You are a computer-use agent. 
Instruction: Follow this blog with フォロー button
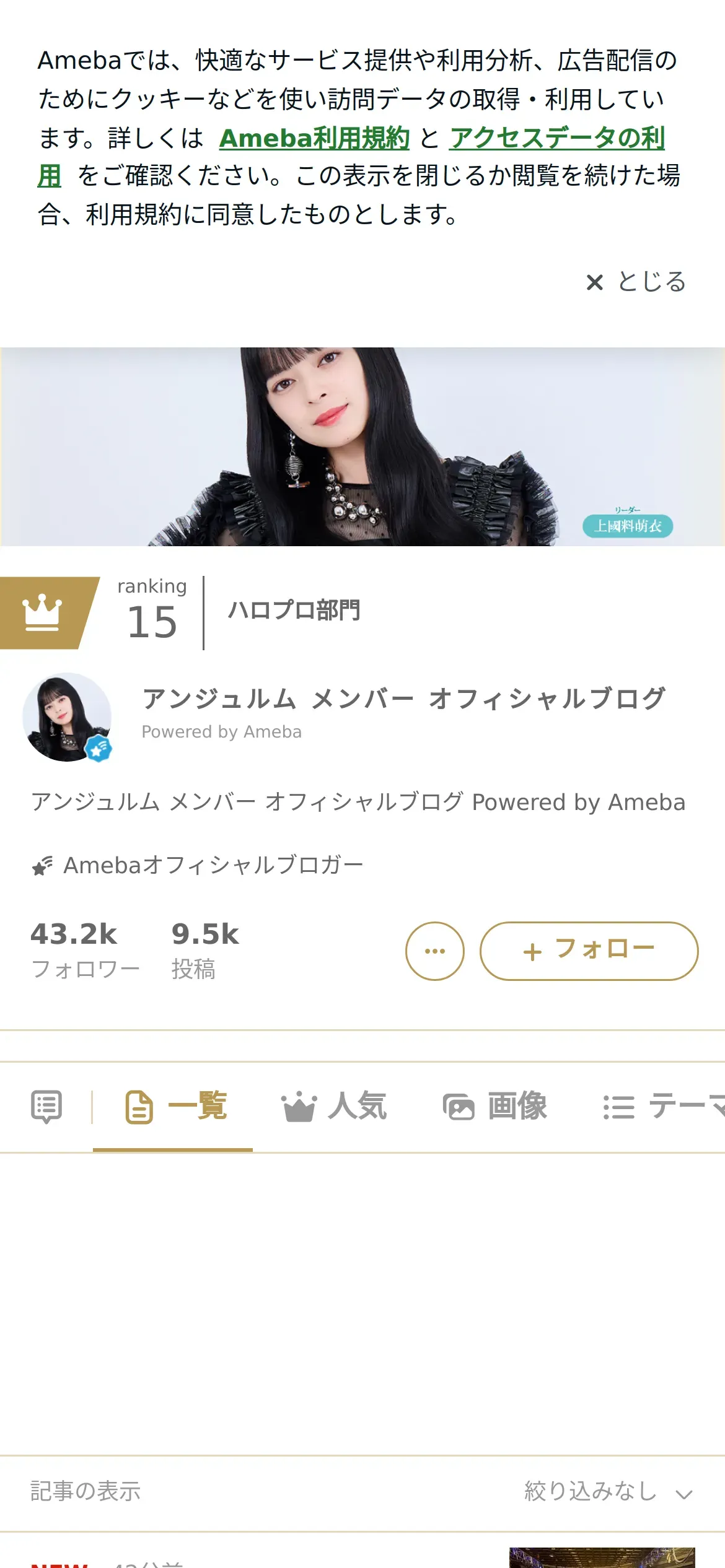click(x=589, y=951)
